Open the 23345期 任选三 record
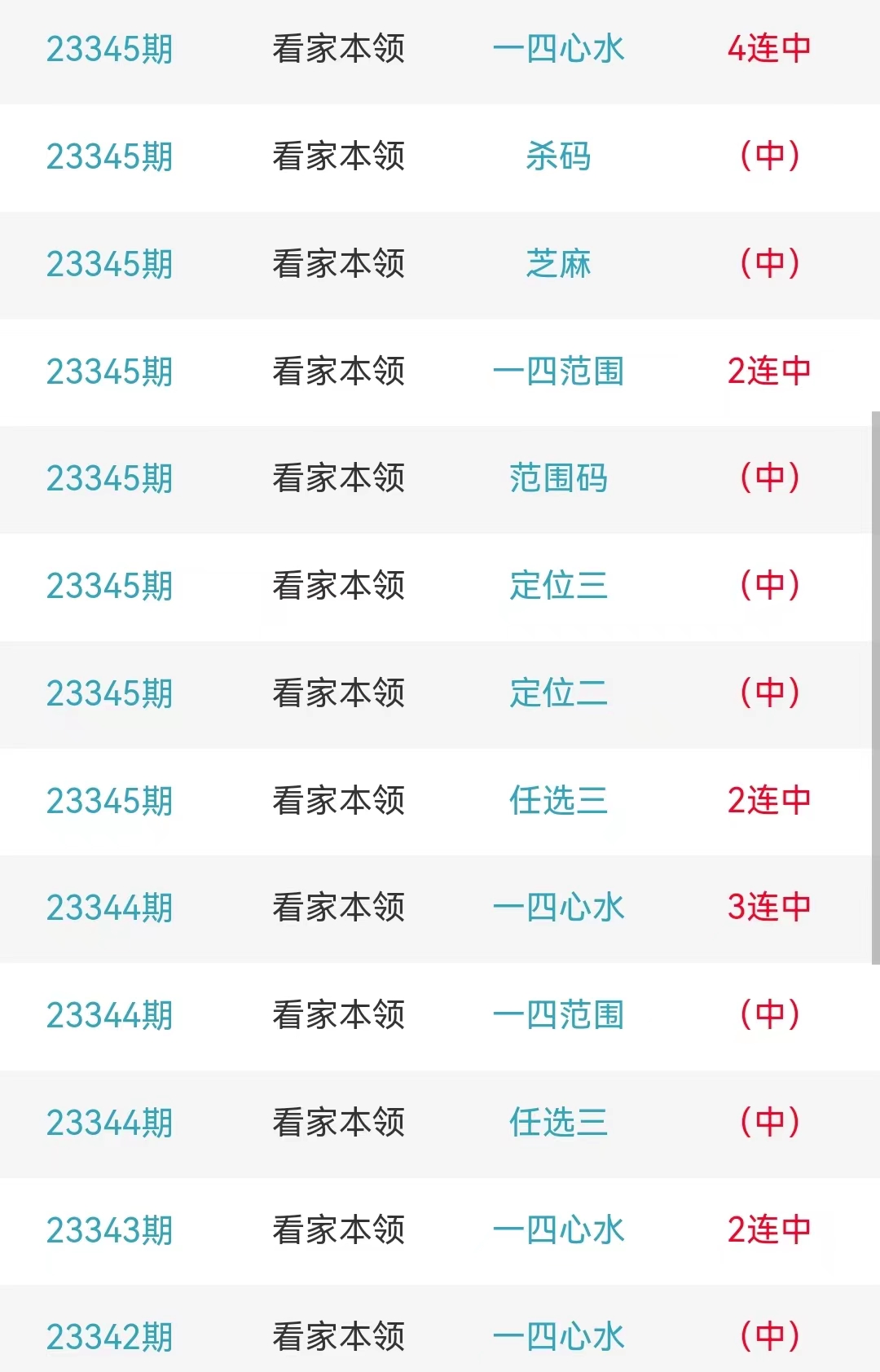Screen dimensions: 880x1372 tap(558, 801)
